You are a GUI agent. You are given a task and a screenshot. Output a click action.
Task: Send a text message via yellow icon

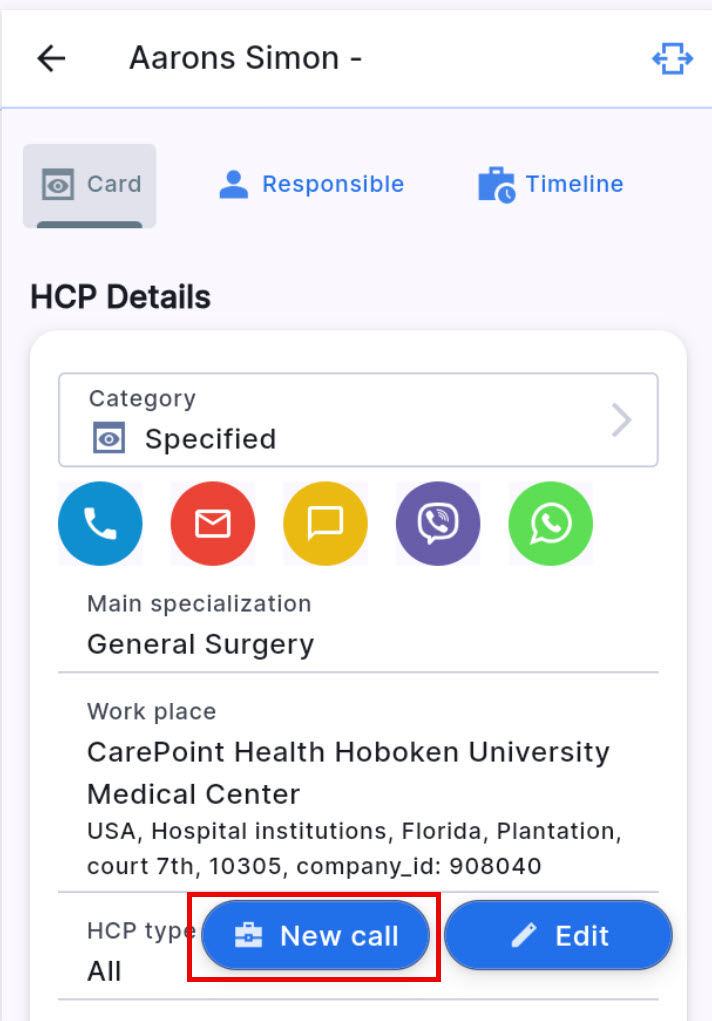[325, 523]
